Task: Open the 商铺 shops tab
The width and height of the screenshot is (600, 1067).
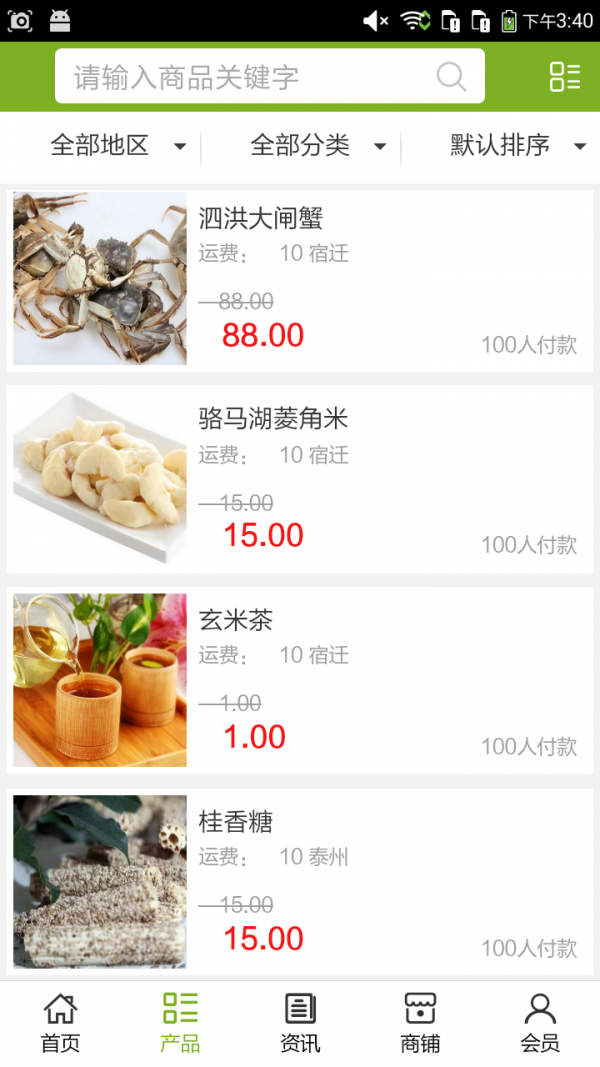Action: [420, 1023]
